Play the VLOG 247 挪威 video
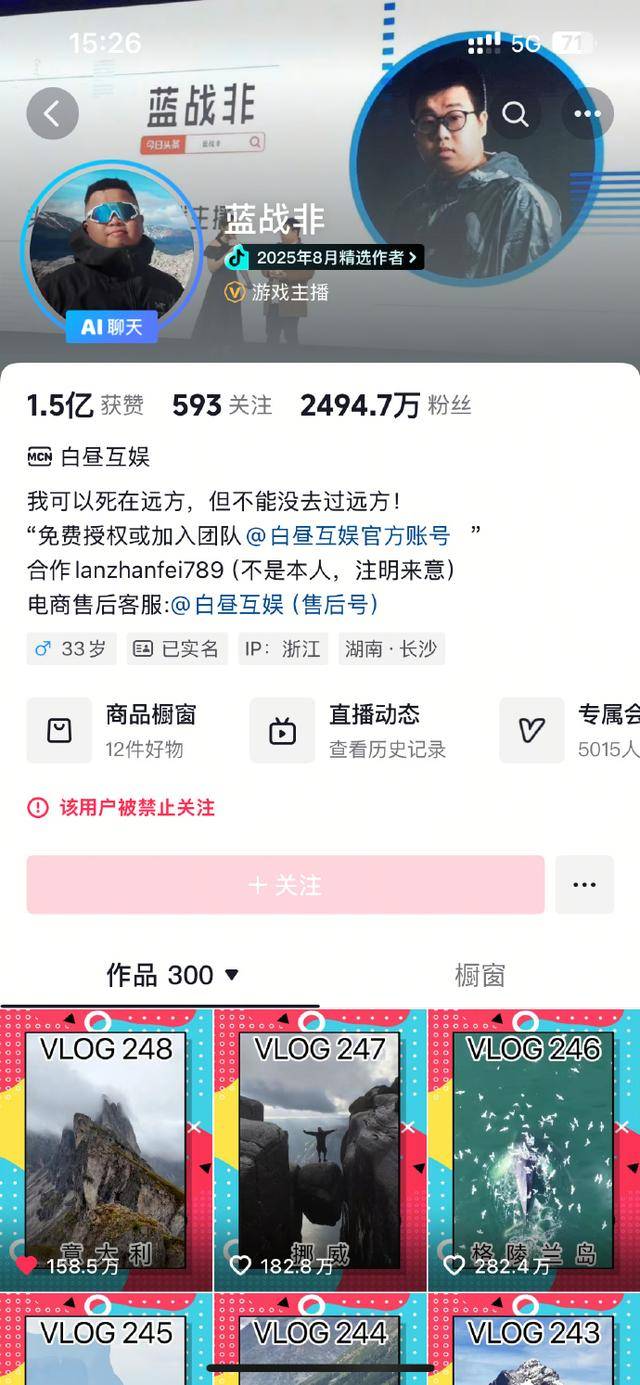 [320, 1150]
